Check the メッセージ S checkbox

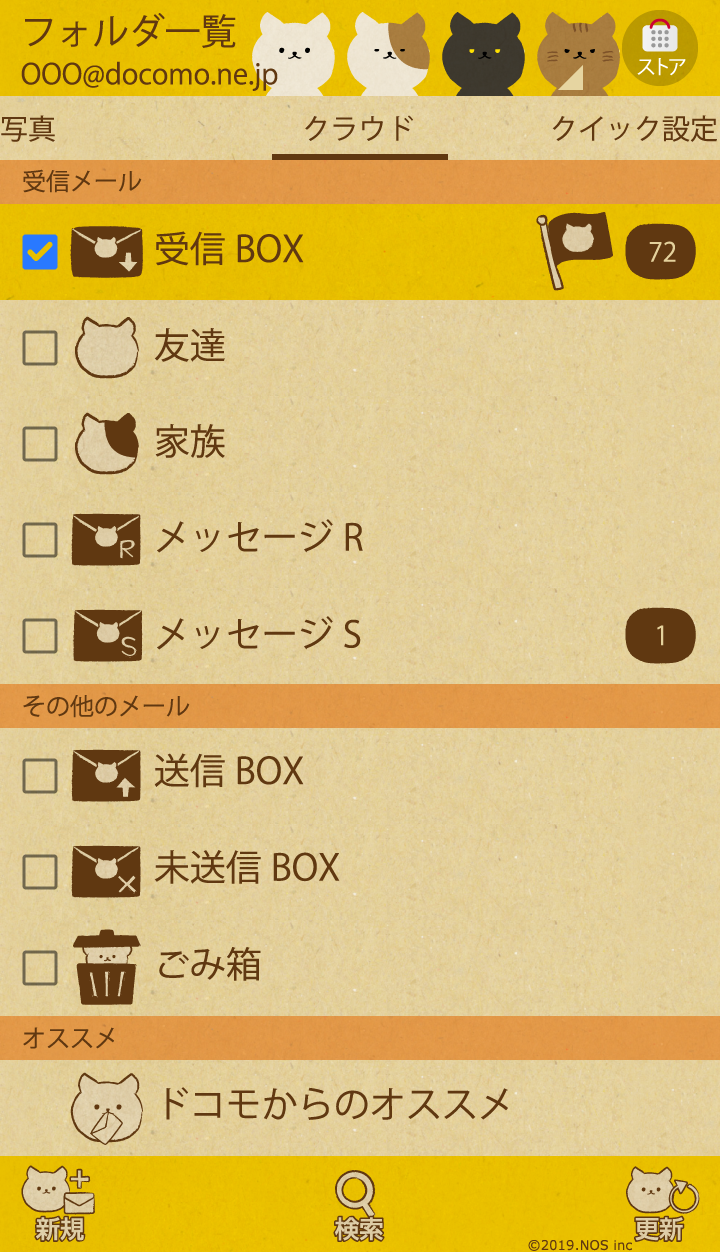tap(40, 636)
